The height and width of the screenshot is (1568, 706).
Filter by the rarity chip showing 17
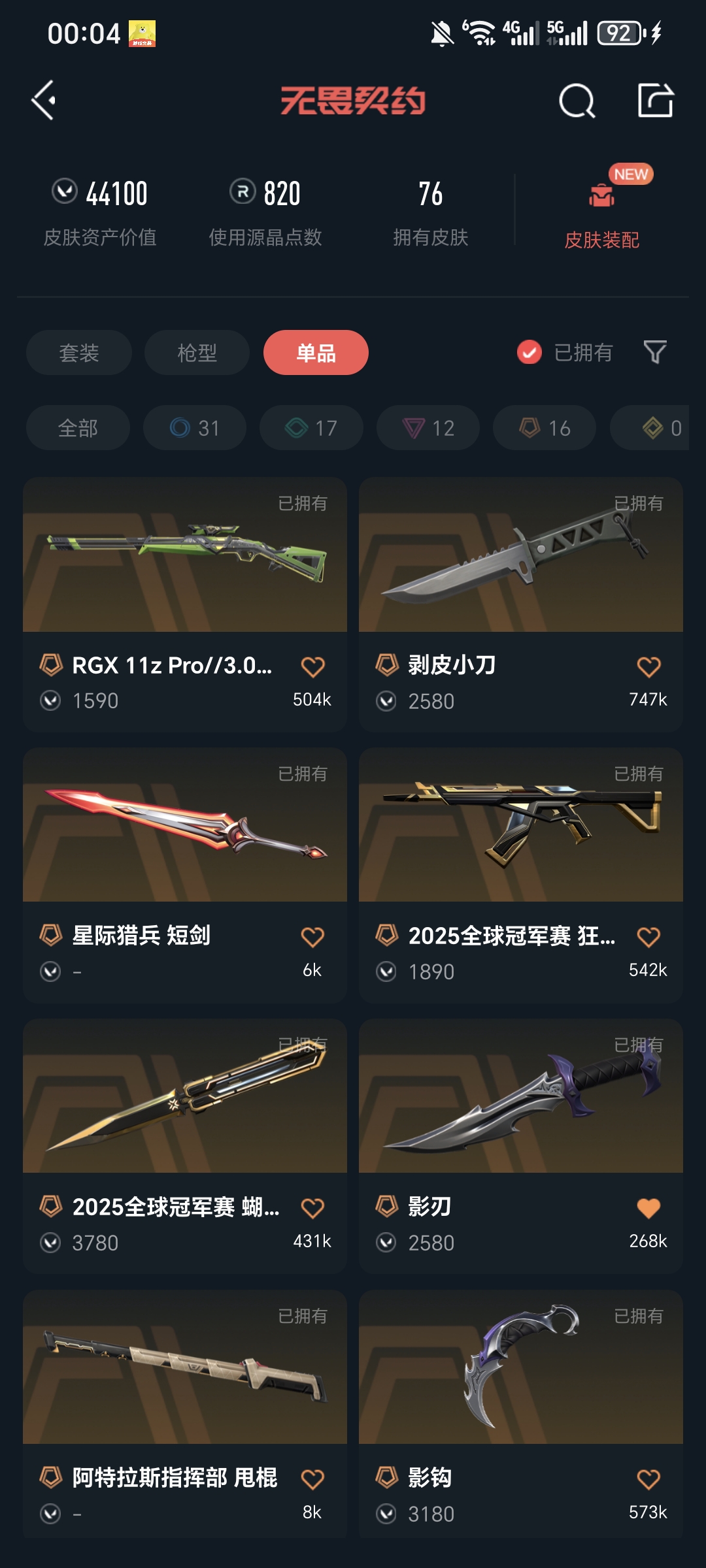pyautogui.click(x=311, y=428)
